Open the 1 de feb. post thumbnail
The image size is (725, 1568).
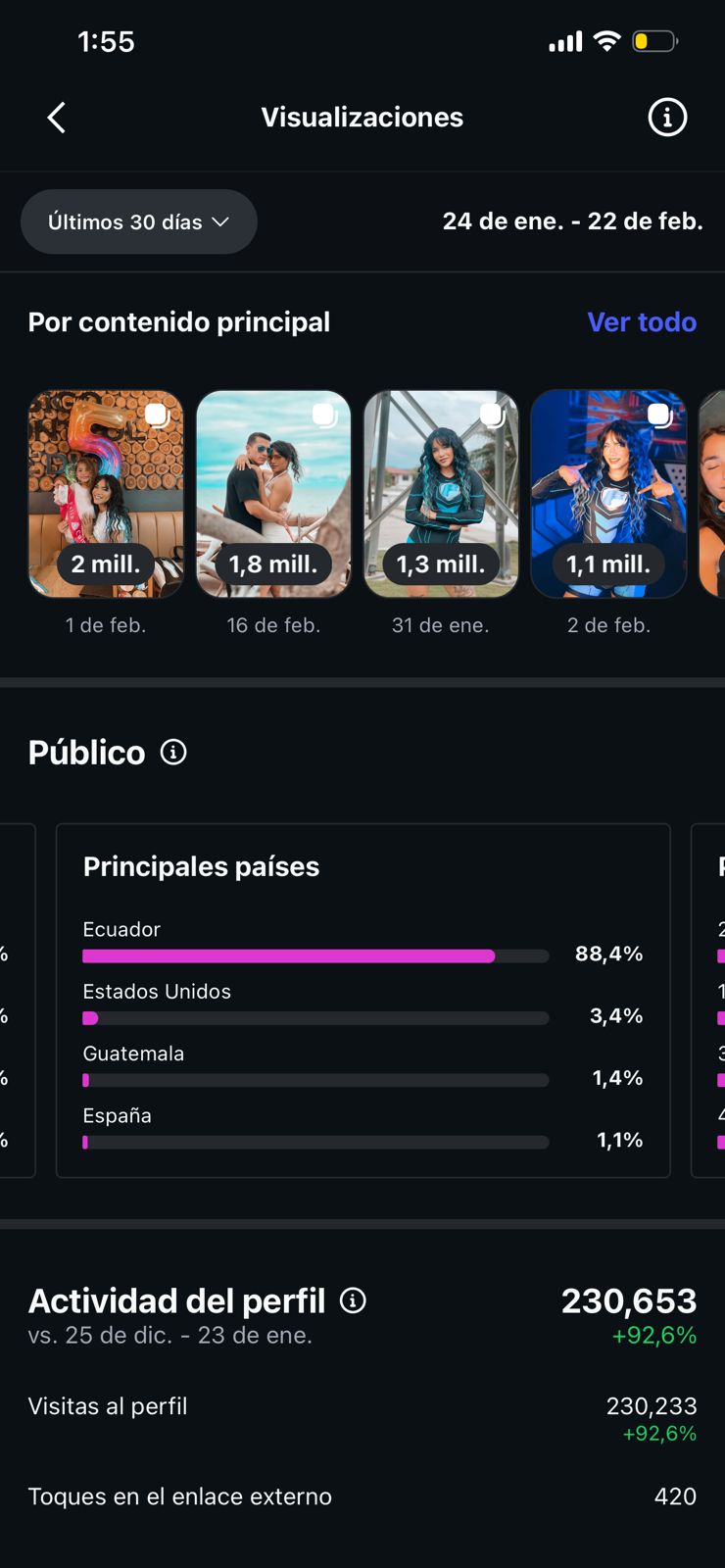pyautogui.click(x=106, y=494)
